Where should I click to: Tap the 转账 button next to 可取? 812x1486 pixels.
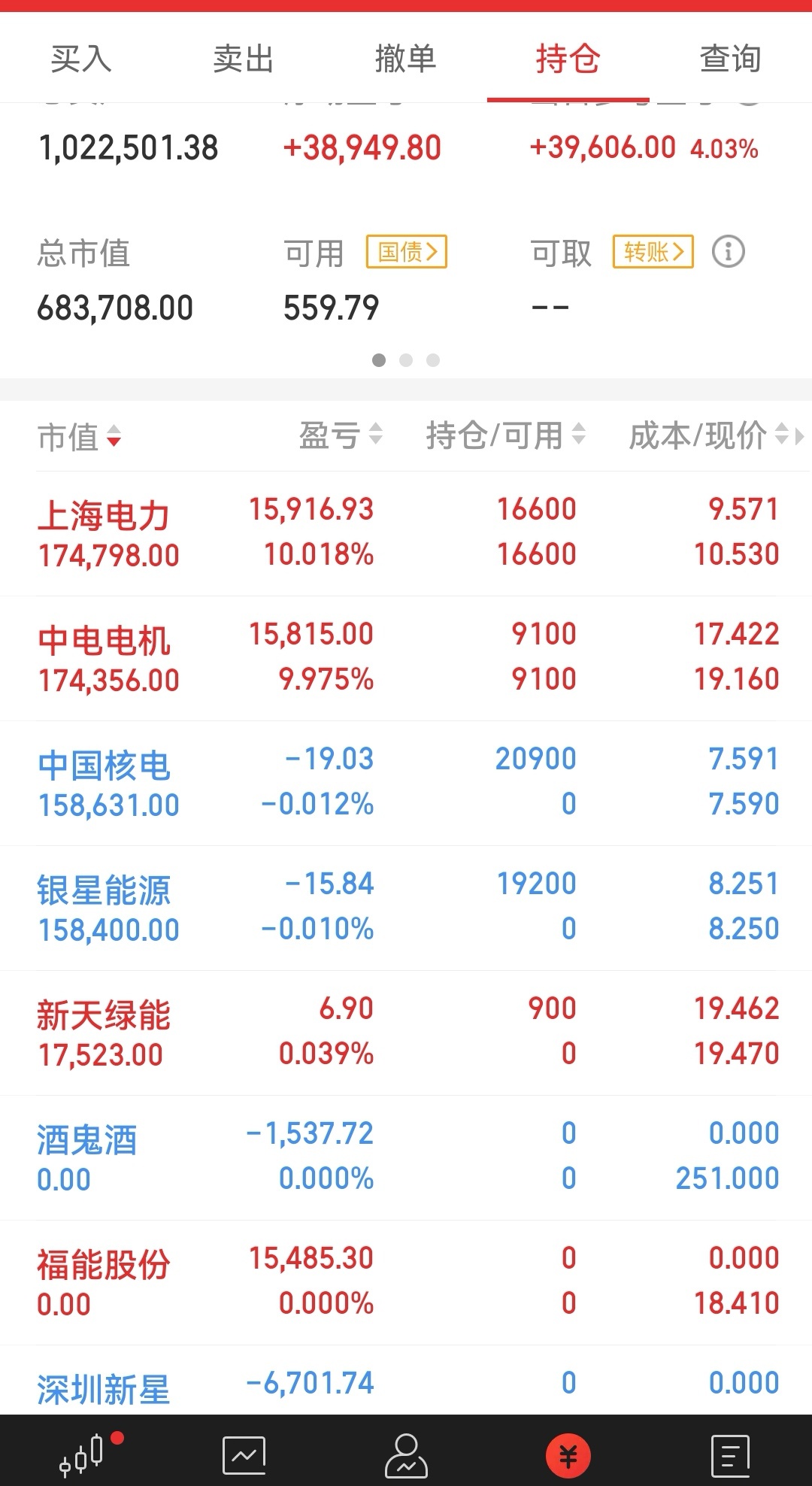653,252
